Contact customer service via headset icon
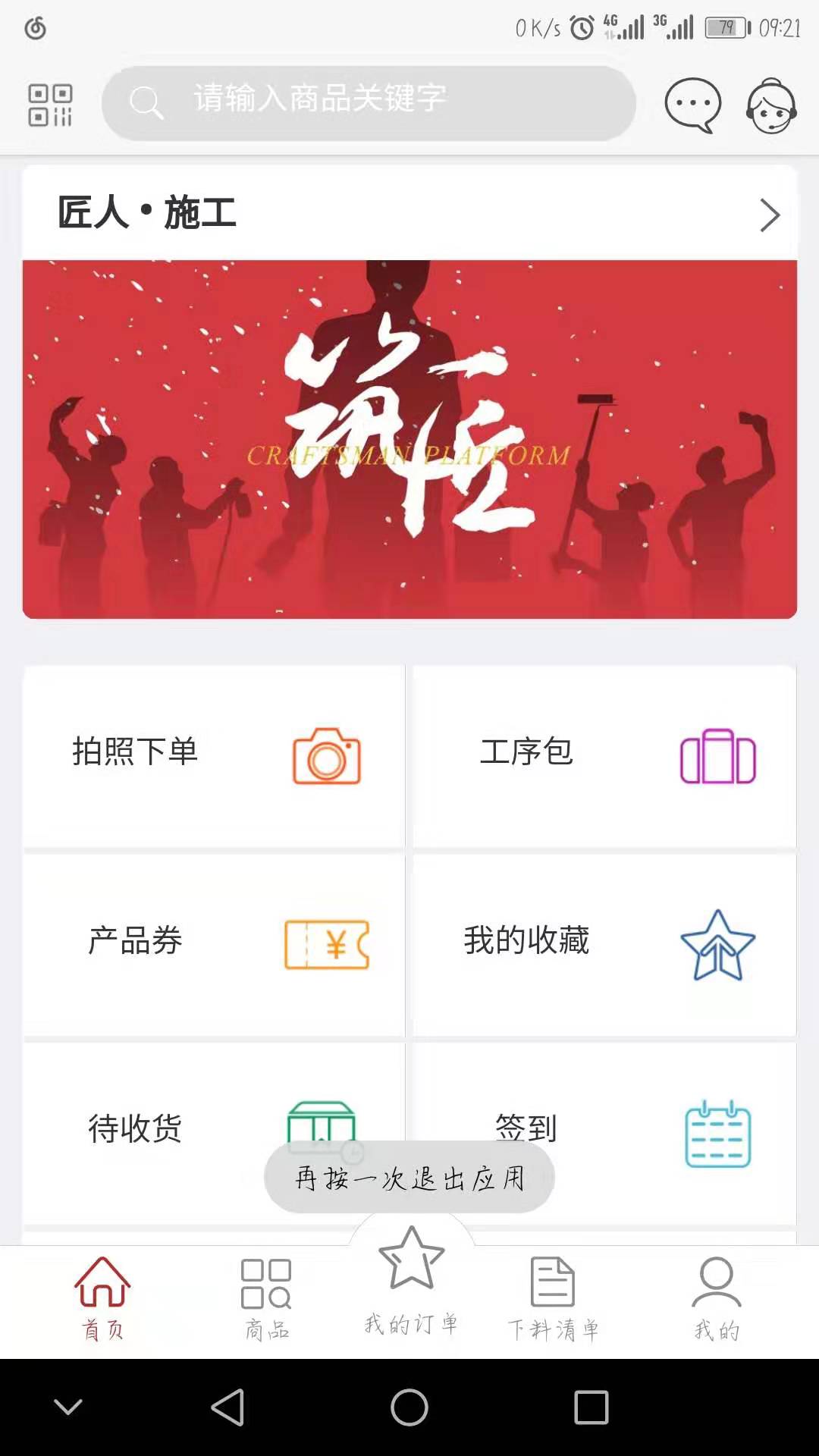The image size is (819, 1456). (x=773, y=108)
